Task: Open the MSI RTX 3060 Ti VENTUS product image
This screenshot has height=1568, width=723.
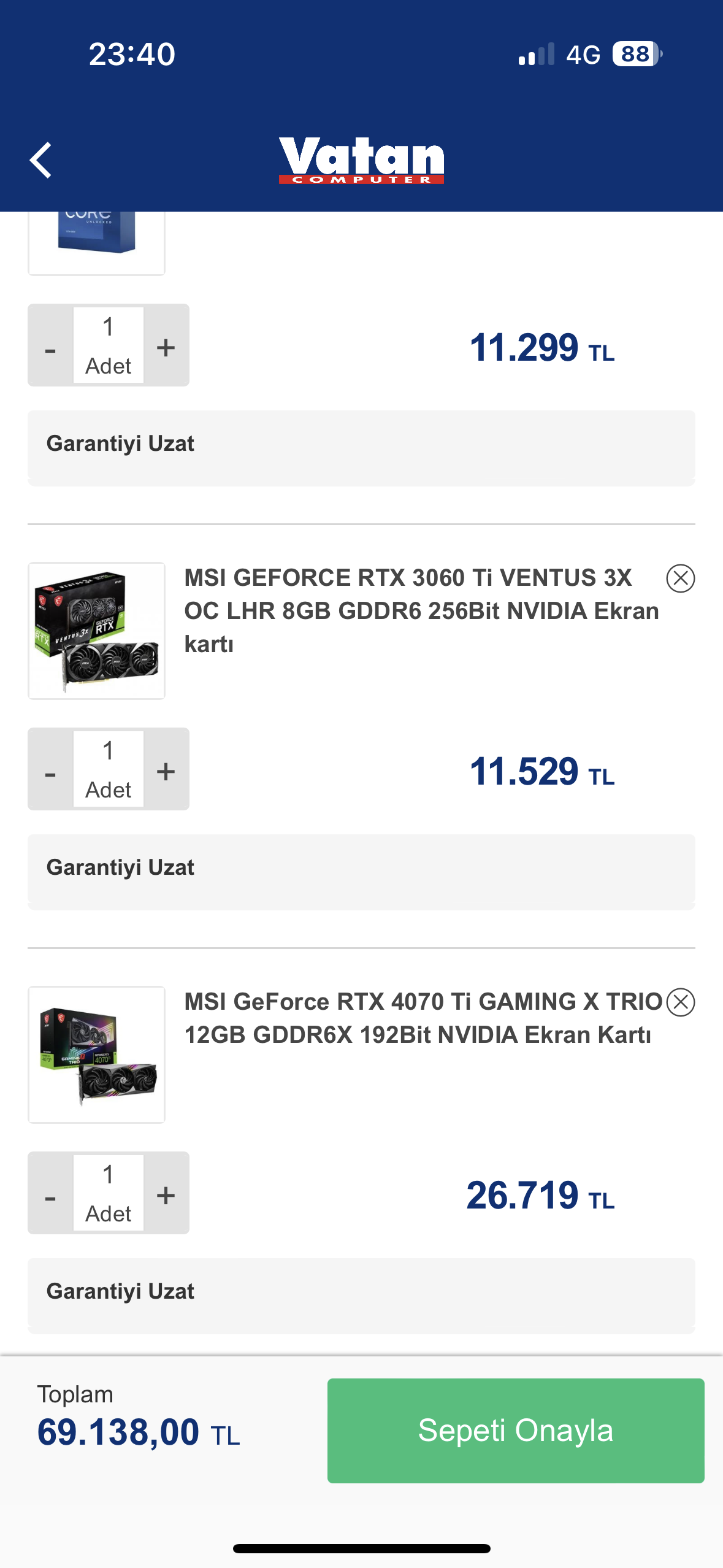Action: click(x=96, y=631)
